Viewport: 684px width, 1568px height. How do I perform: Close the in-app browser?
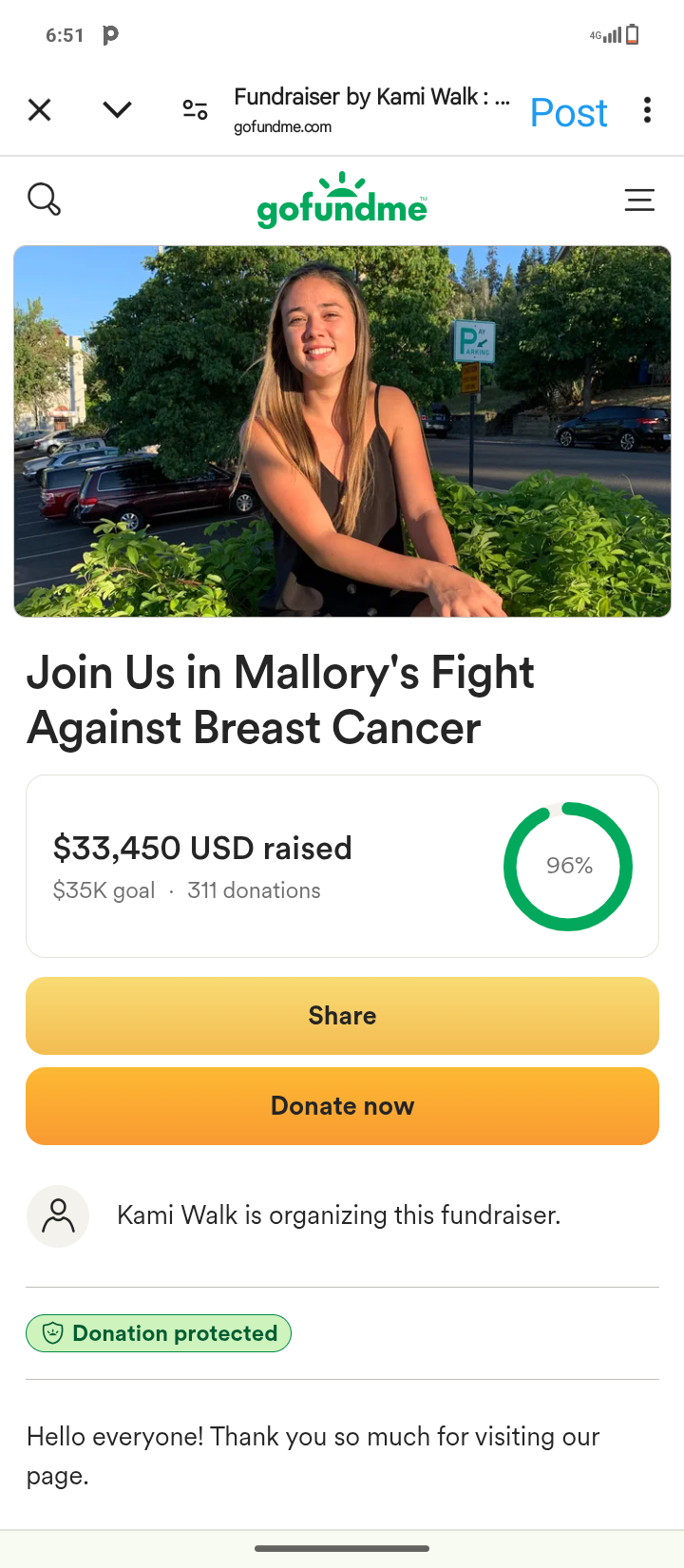click(40, 110)
